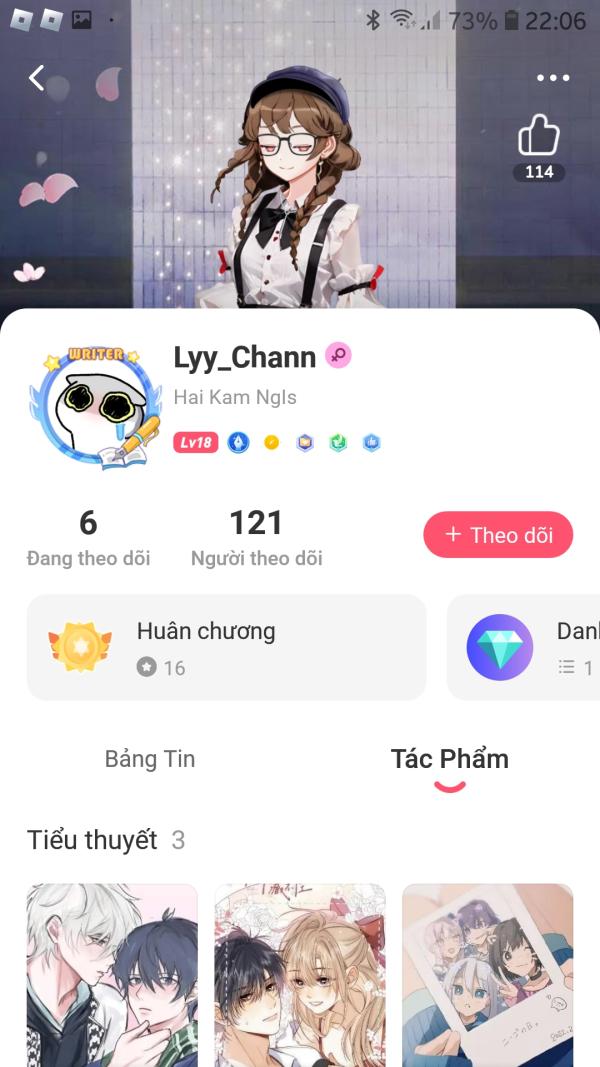Switch to the Bảng Tin tab
600x1067 pixels.
click(x=150, y=759)
